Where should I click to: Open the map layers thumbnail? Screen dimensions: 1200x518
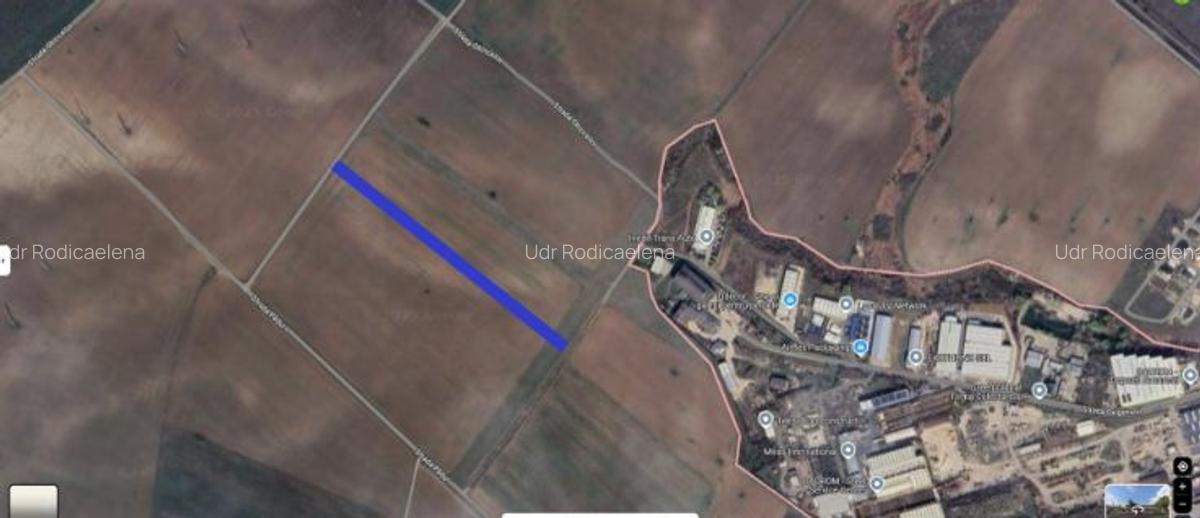coord(33,501)
